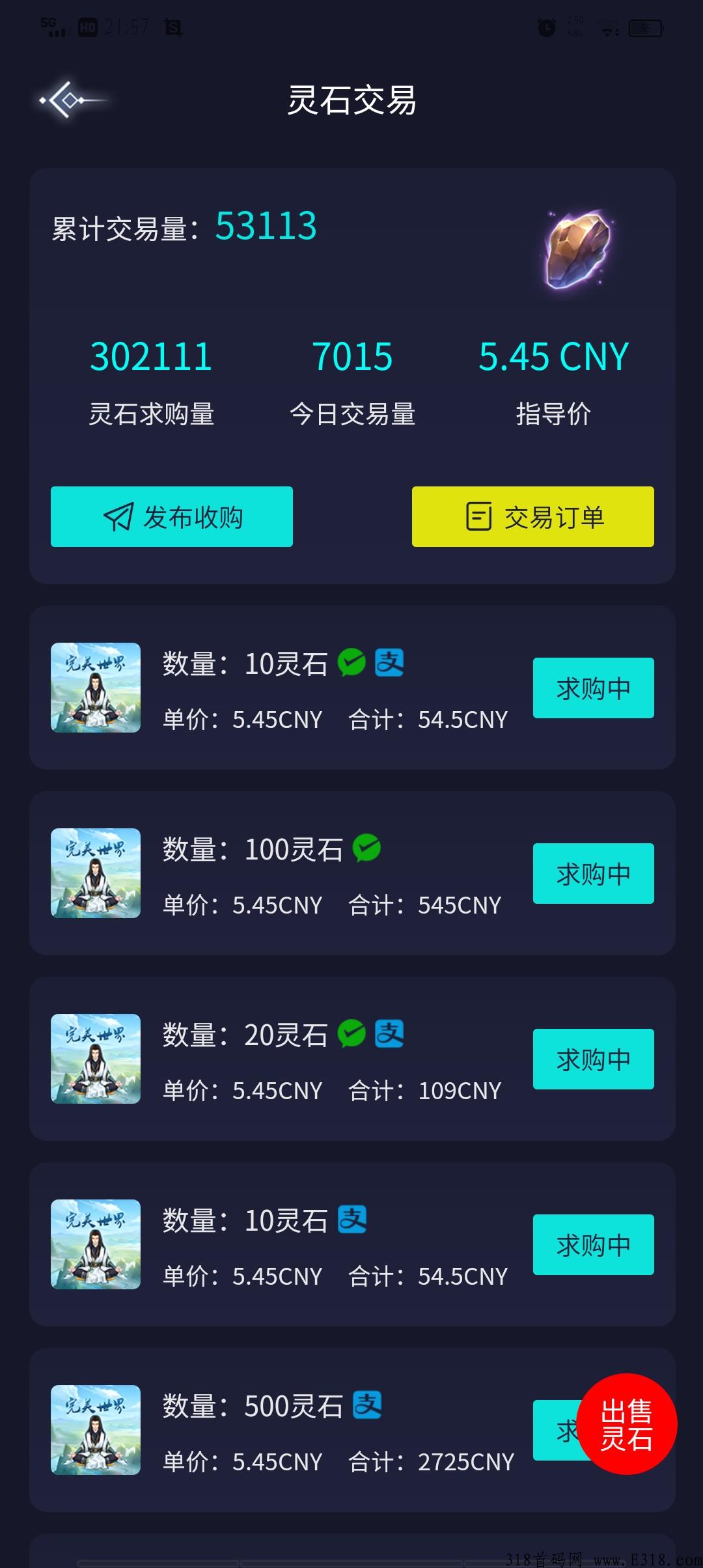Click the WeChat icon on 100灵石 listing

(x=366, y=849)
